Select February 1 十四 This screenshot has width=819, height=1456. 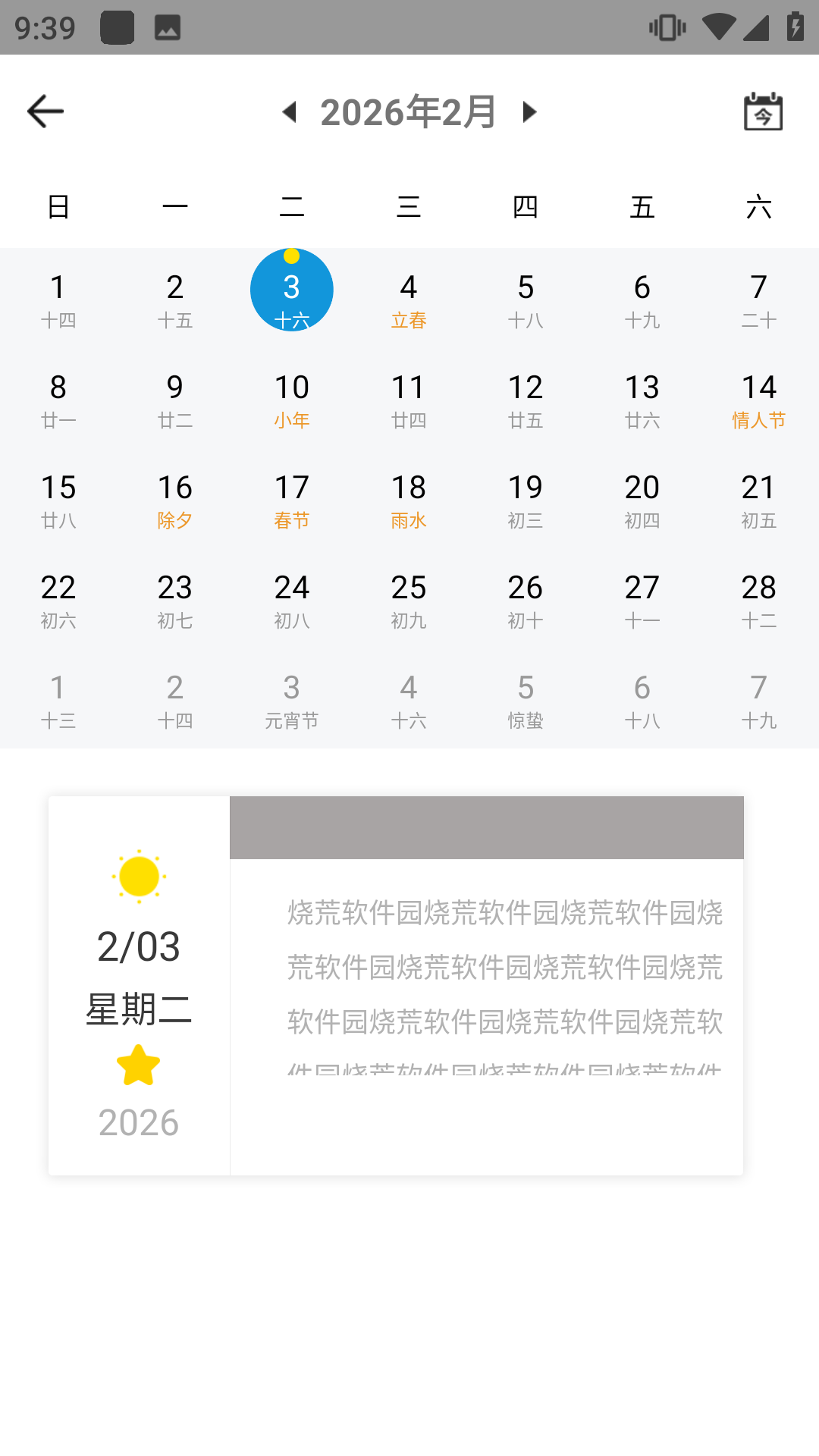(58, 300)
